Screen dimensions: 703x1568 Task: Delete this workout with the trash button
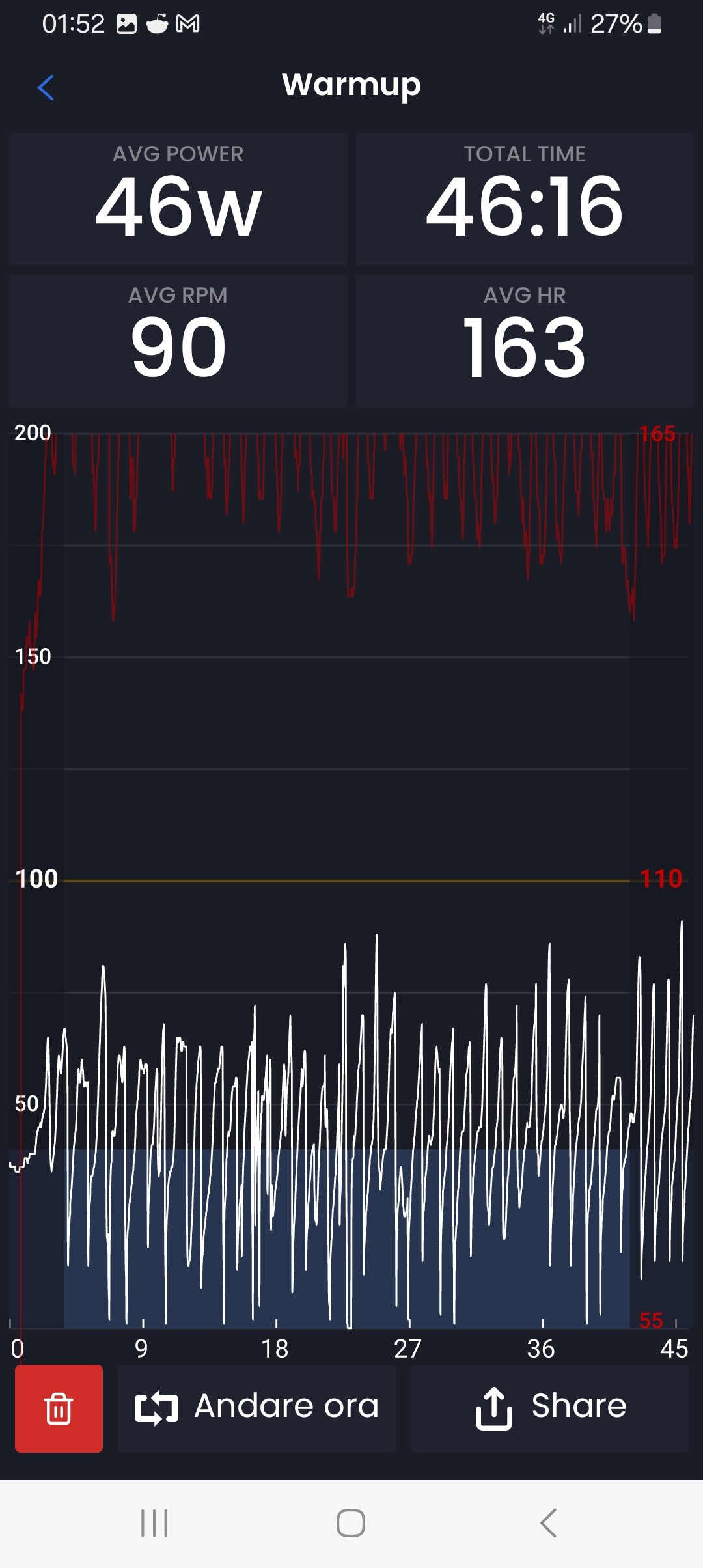59,1408
